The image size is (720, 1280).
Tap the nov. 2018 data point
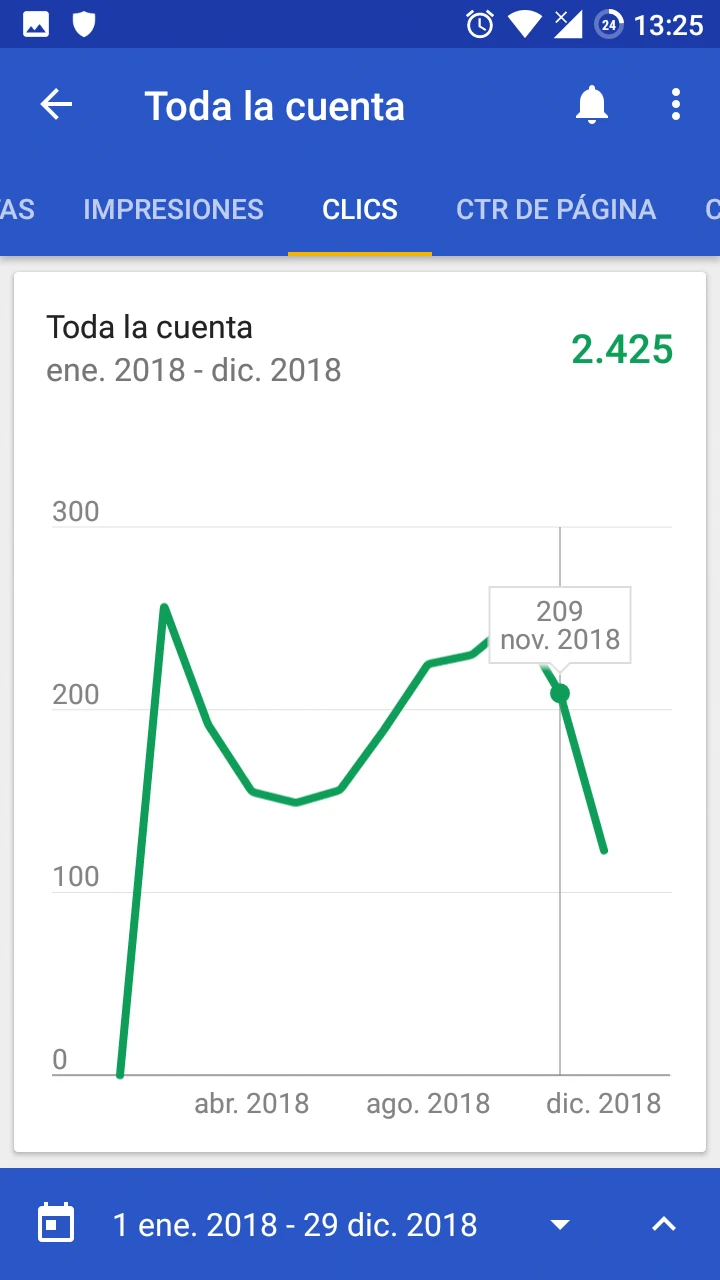(x=560, y=693)
